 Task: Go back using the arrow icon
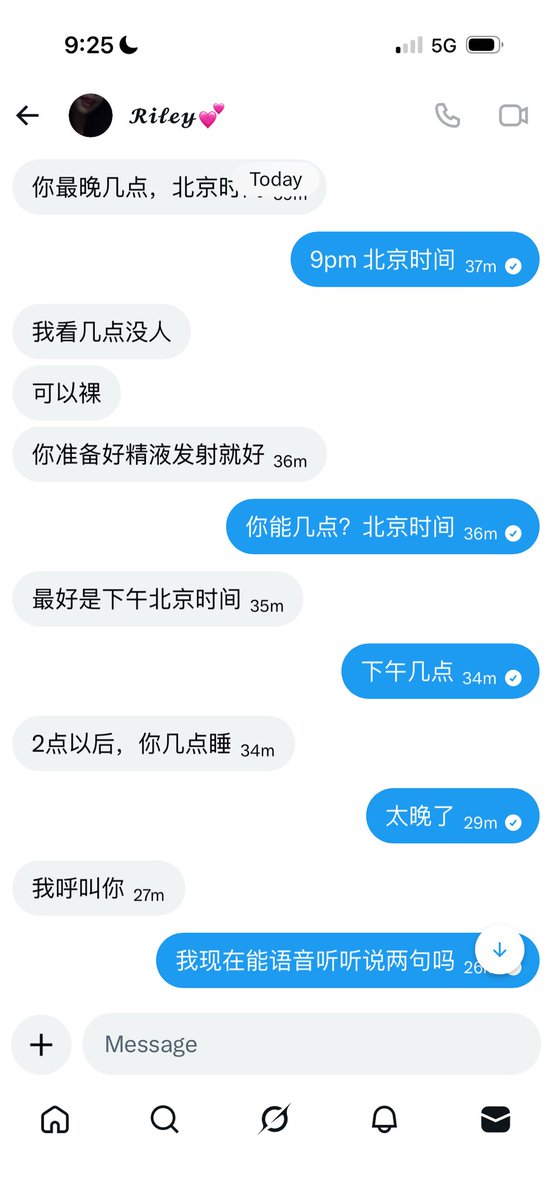(x=28, y=116)
